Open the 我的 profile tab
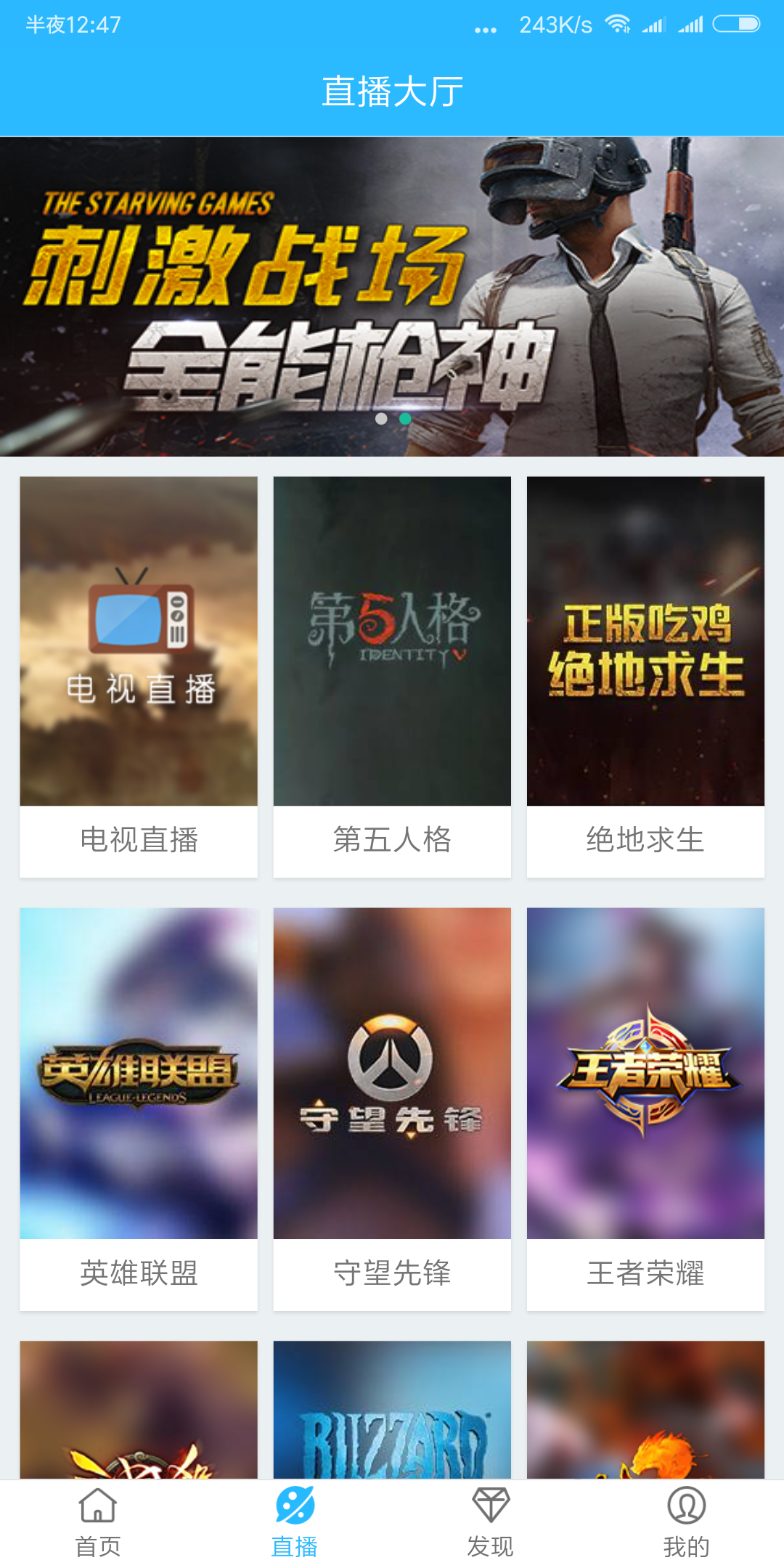The width and height of the screenshot is (784, 1568). 686,1523
